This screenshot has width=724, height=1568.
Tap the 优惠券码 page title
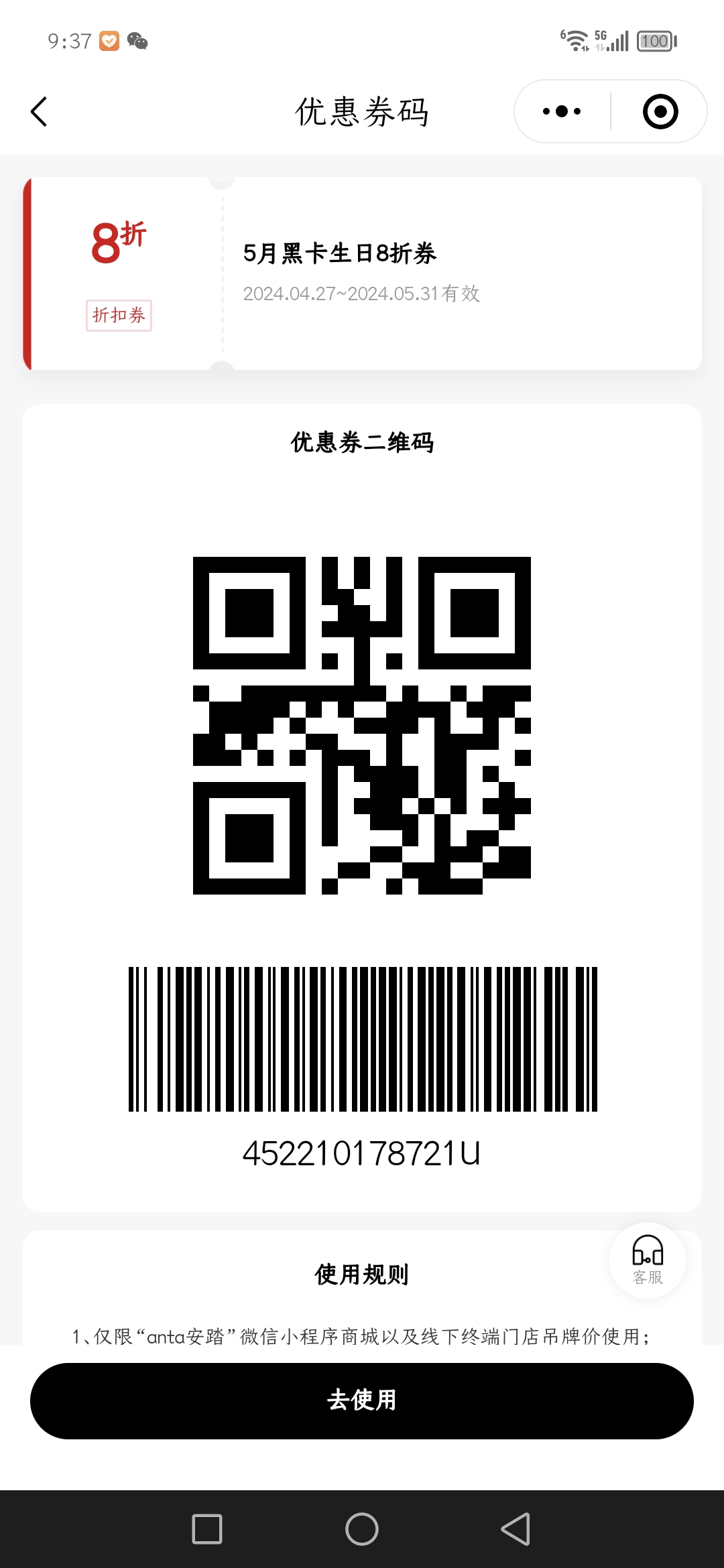pyautogui.click(x=362, y=111)
